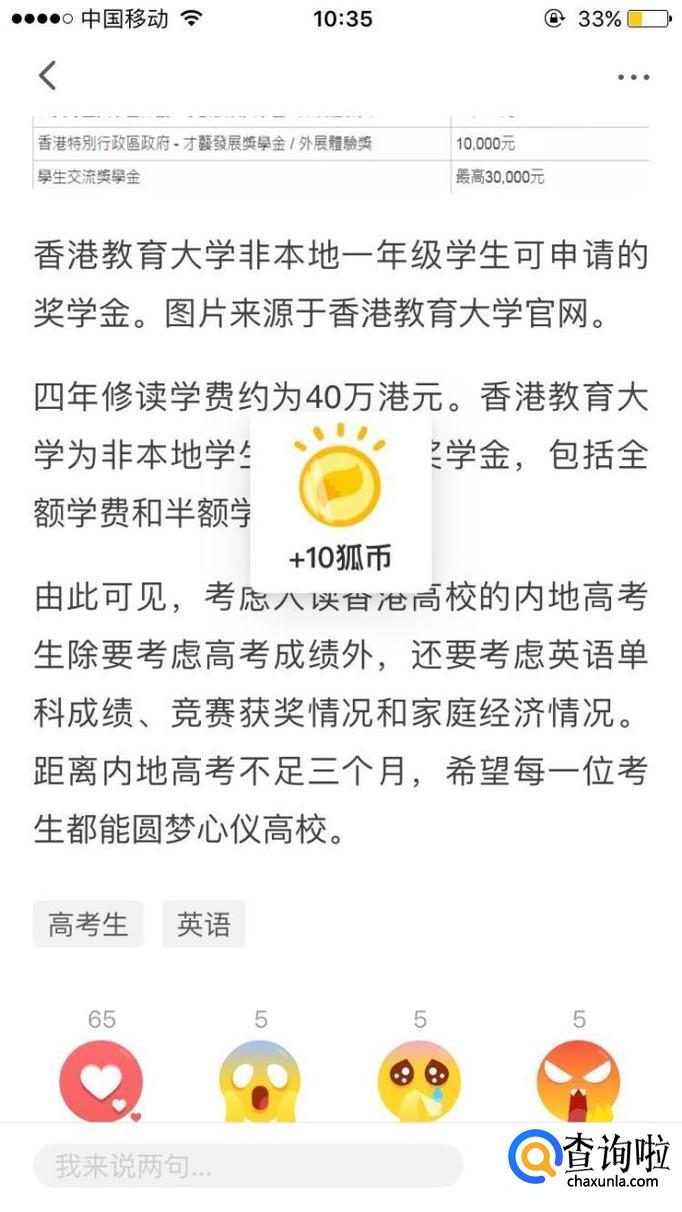React with the angry face emoji
The height and width of the screenshot is (1212, 682).
(578, 1081)
